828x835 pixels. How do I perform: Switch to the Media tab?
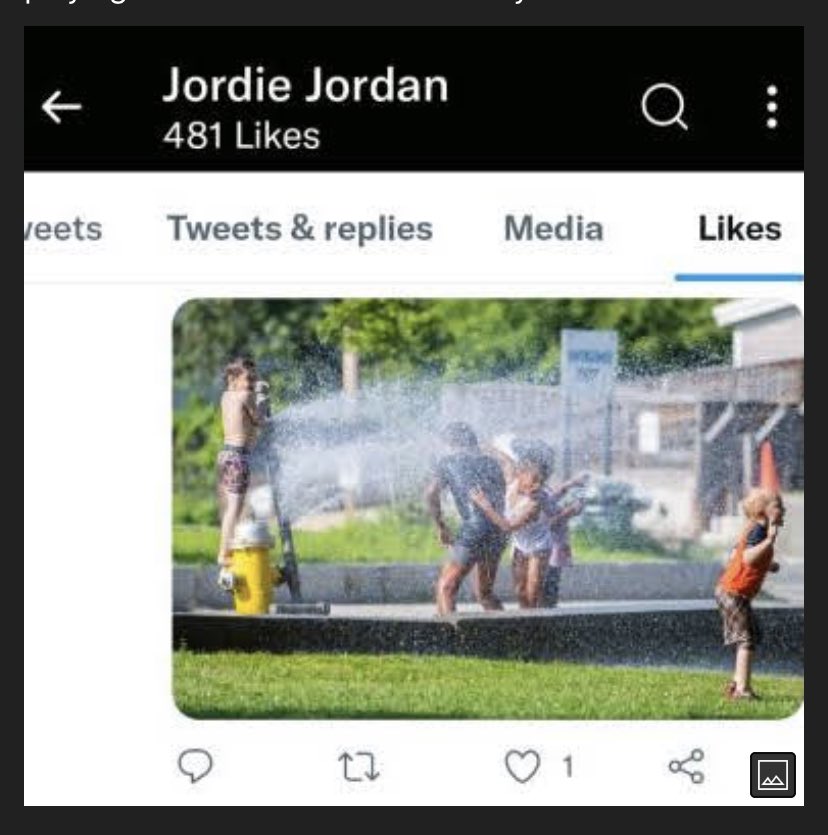(x=553, y=229)
